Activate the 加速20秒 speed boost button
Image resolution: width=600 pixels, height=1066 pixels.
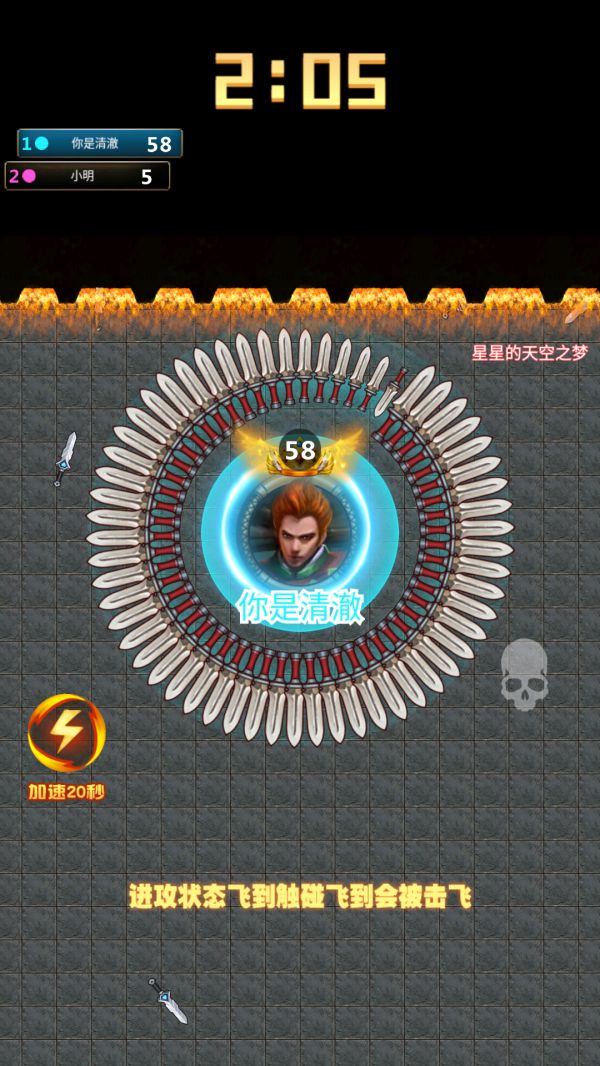pyautogui.click(x=66, y=734)
